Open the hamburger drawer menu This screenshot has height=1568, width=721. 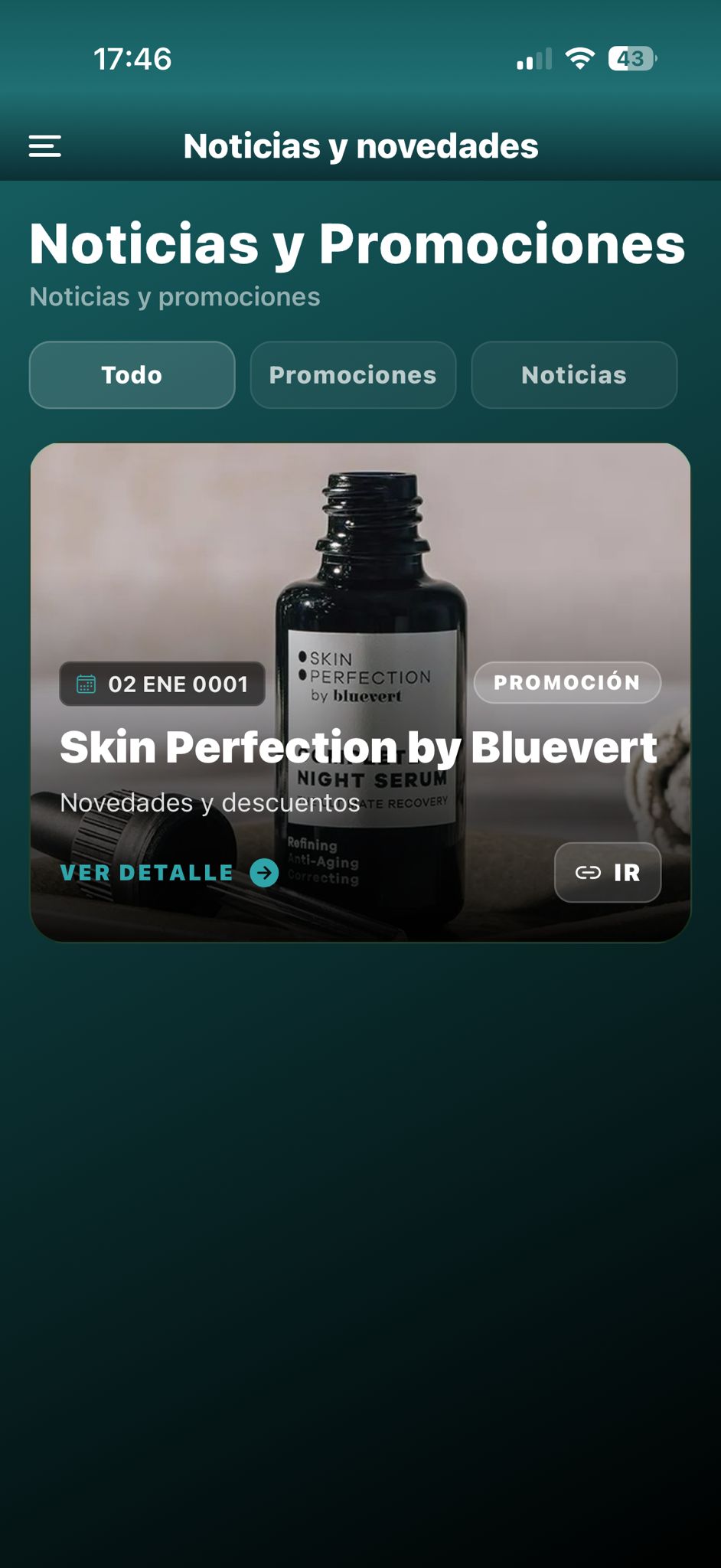[x=45, y=145]
